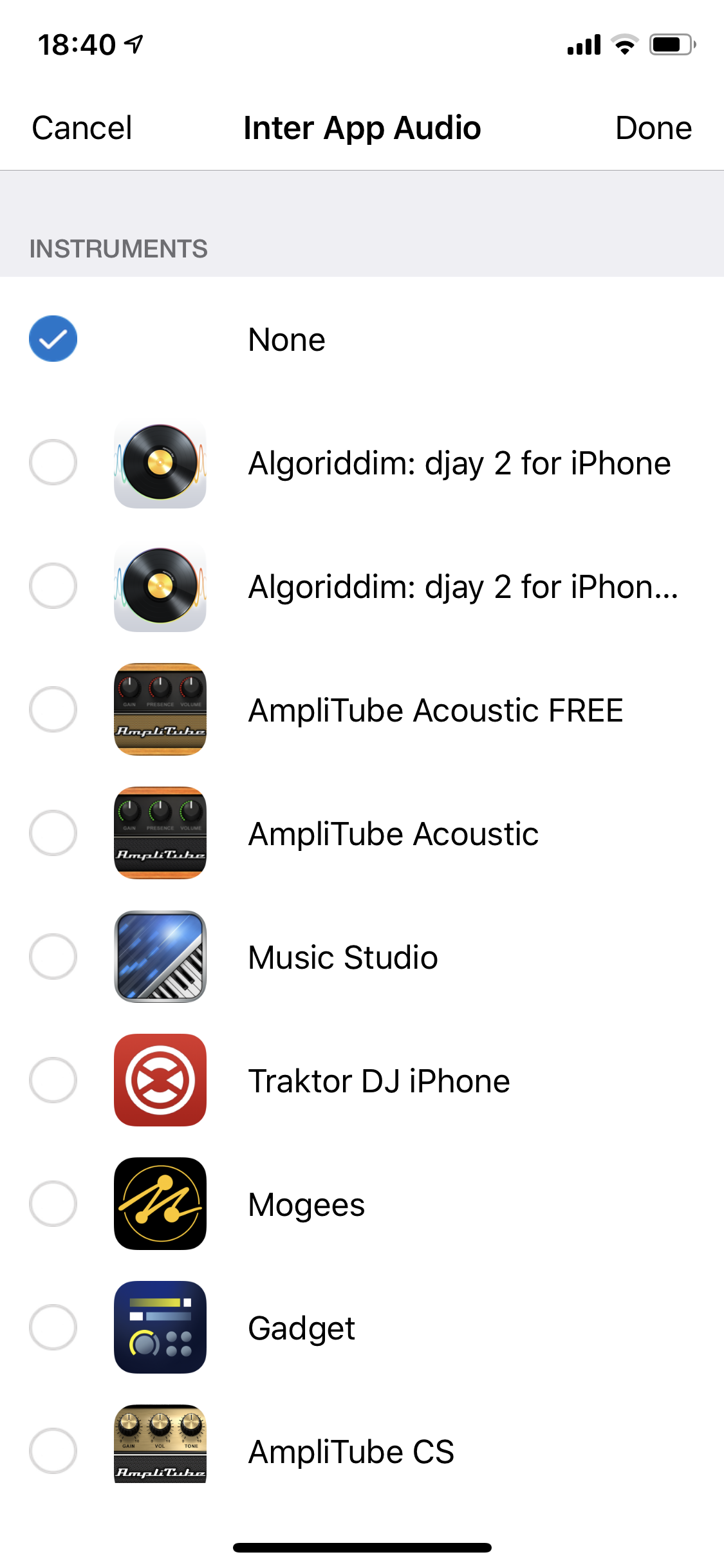The width and height of the screenshot is (724, 1568).
Task: Pick Gadget from the instruments list
Action: [362, 1328]
